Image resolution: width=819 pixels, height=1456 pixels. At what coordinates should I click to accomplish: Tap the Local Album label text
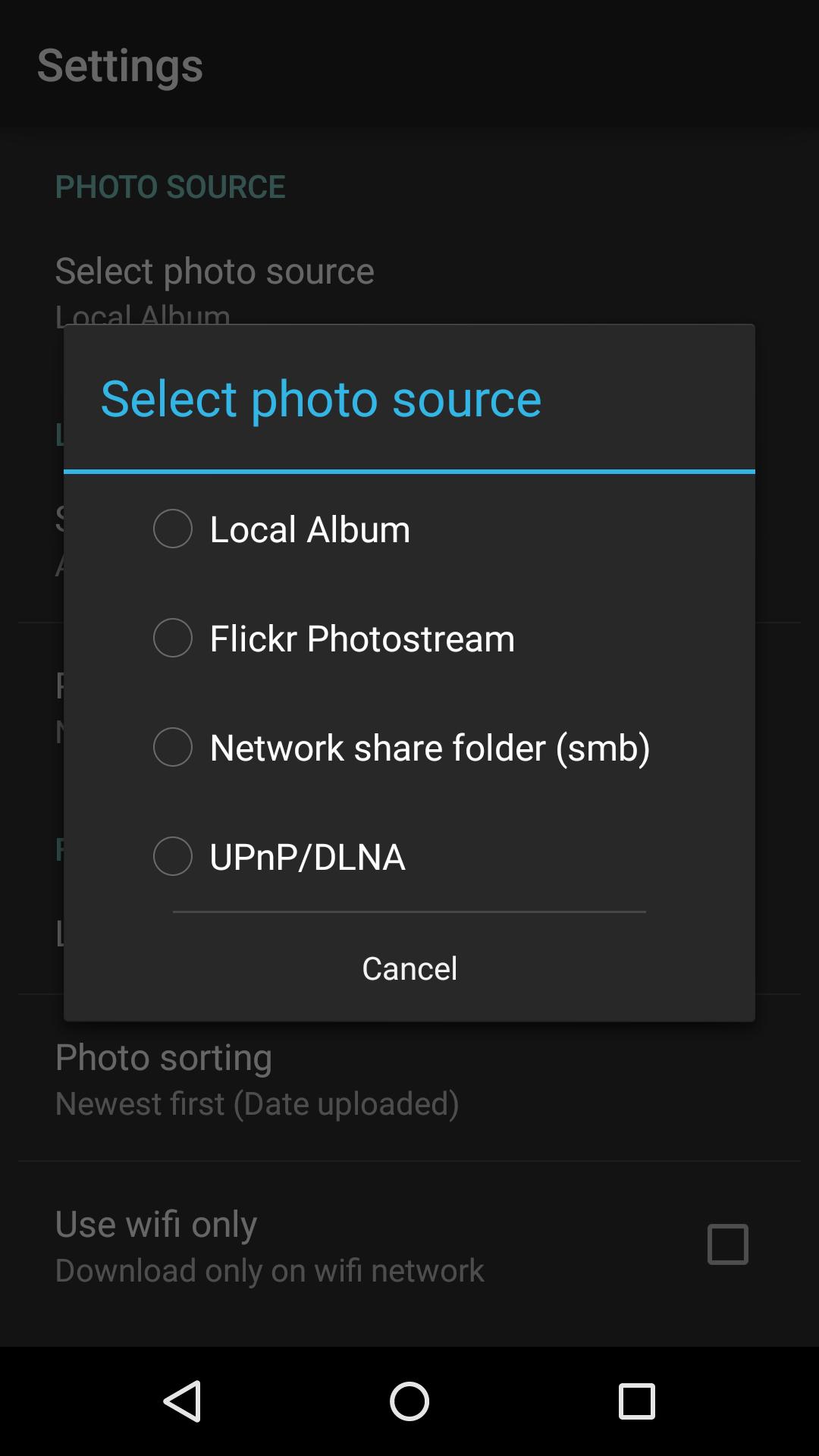[309, 529]
